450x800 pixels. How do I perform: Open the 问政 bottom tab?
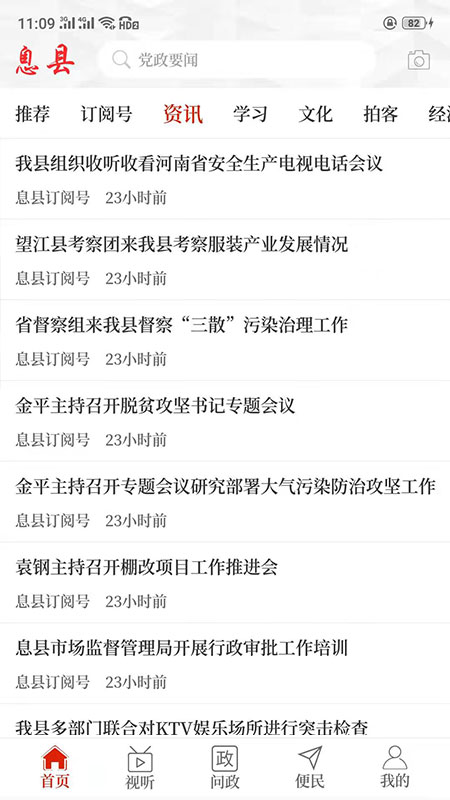coord(225,767)
